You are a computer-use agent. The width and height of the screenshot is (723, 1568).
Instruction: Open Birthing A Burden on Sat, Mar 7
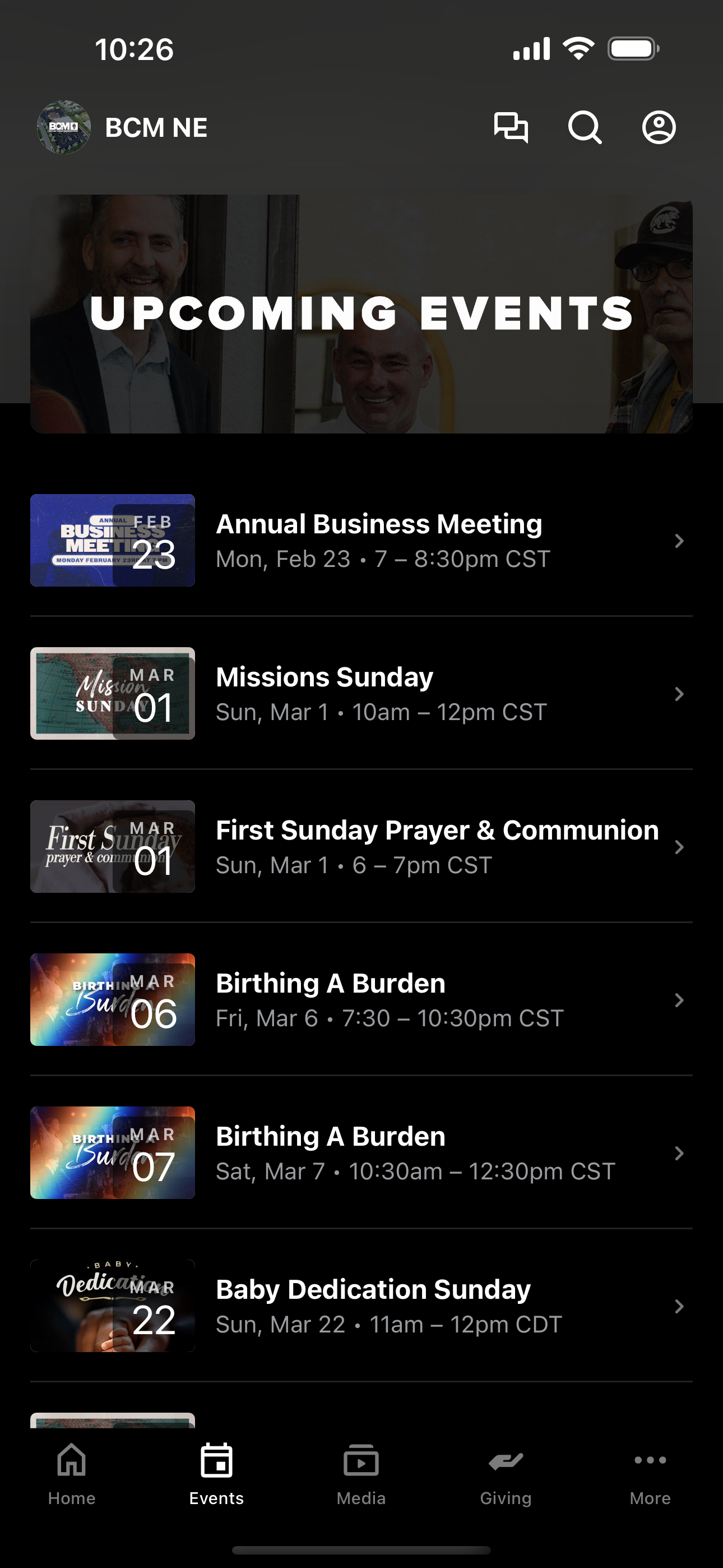(x=361, y=1153)
